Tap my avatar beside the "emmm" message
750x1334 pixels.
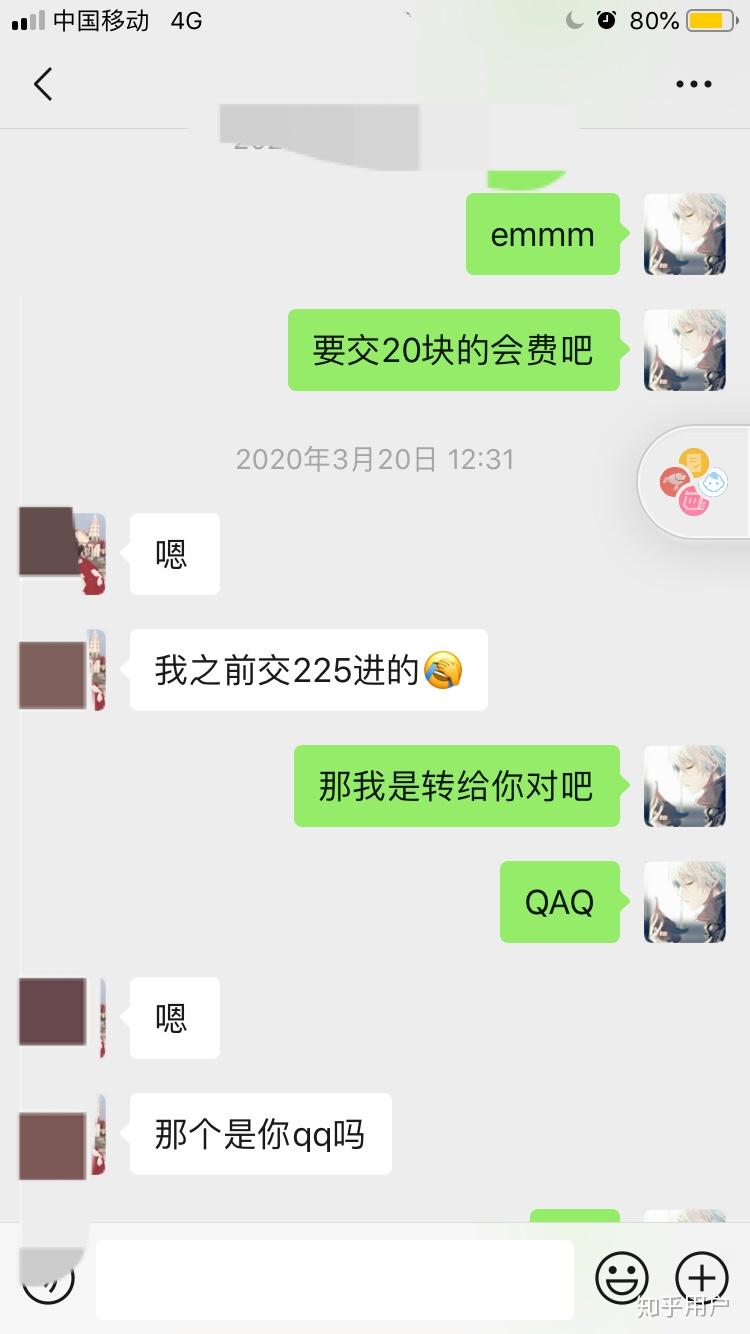pyautogui.click(x=684, y=234)
